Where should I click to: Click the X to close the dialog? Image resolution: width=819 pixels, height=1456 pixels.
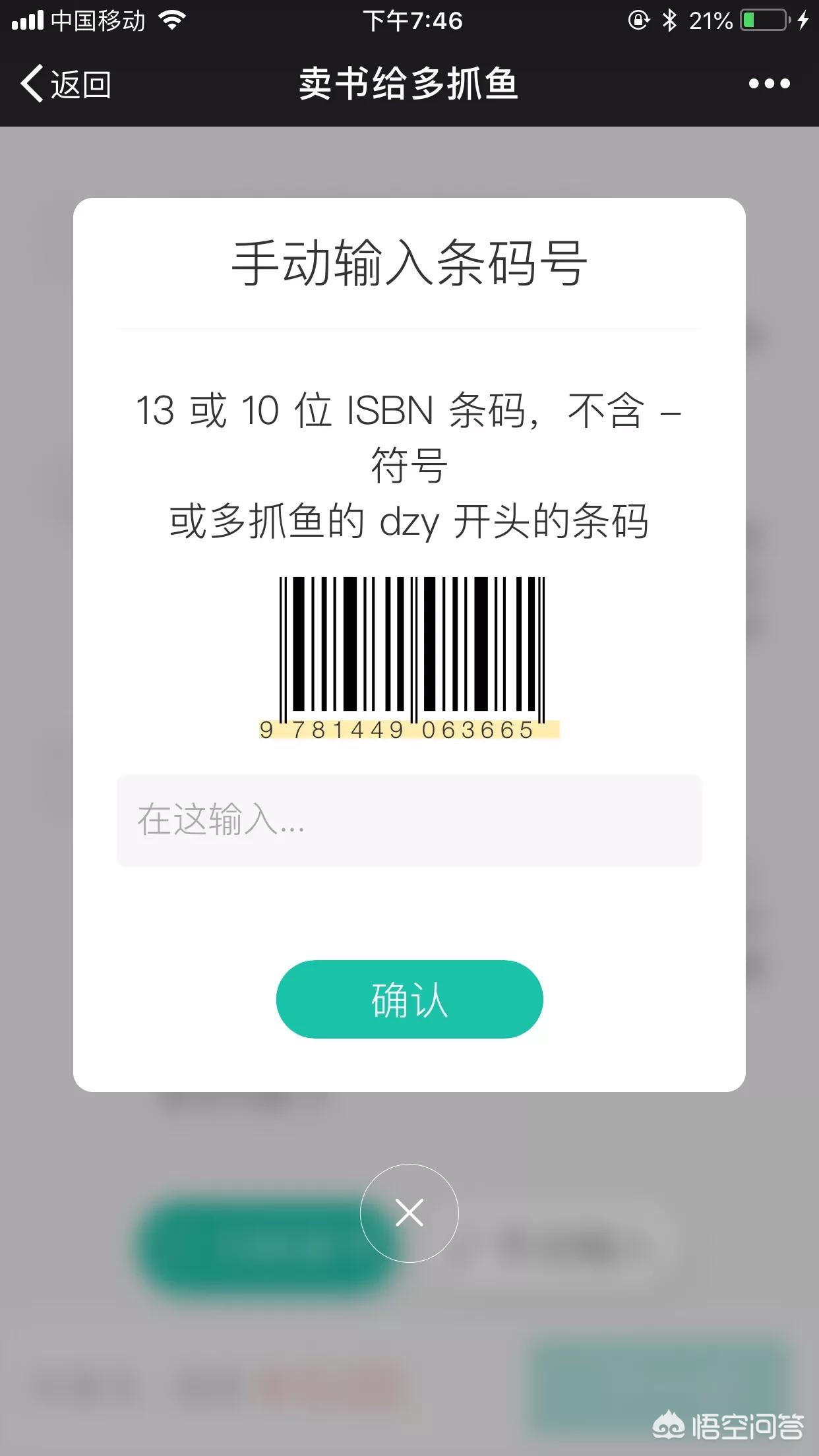pyautogui.click(x=409, y=1213)
